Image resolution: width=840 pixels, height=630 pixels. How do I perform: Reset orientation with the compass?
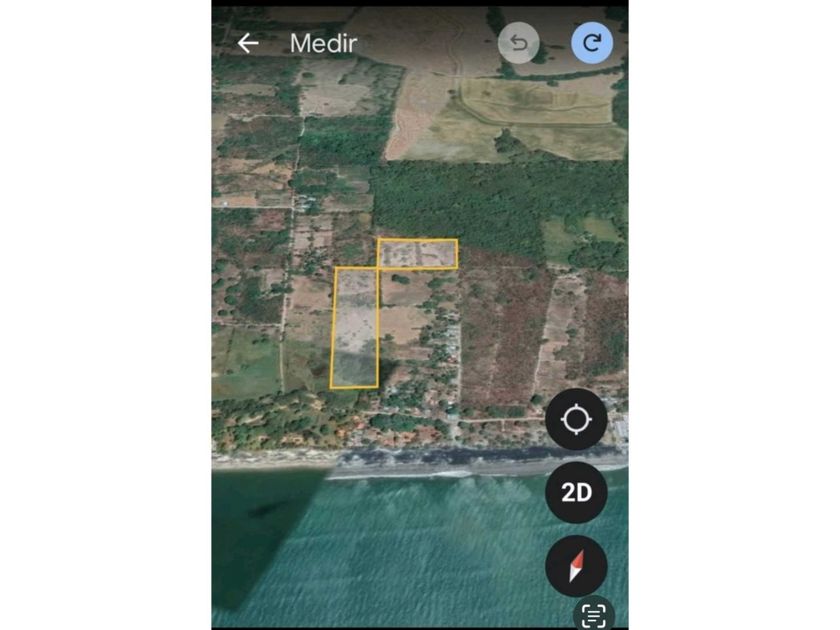(576, 566)
